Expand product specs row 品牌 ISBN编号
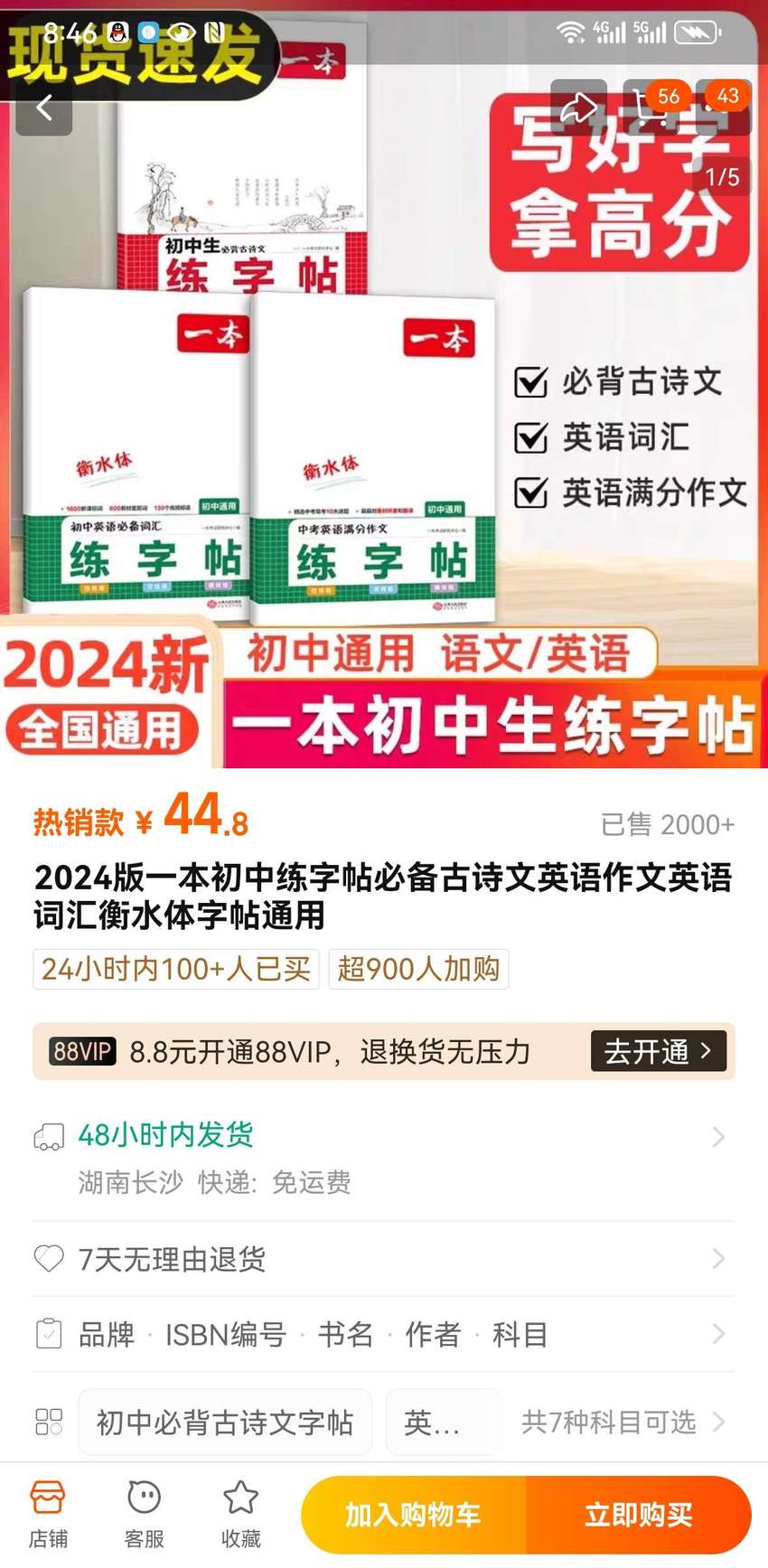This screenshot has height=1568, width=768. tap(384, 1334)
